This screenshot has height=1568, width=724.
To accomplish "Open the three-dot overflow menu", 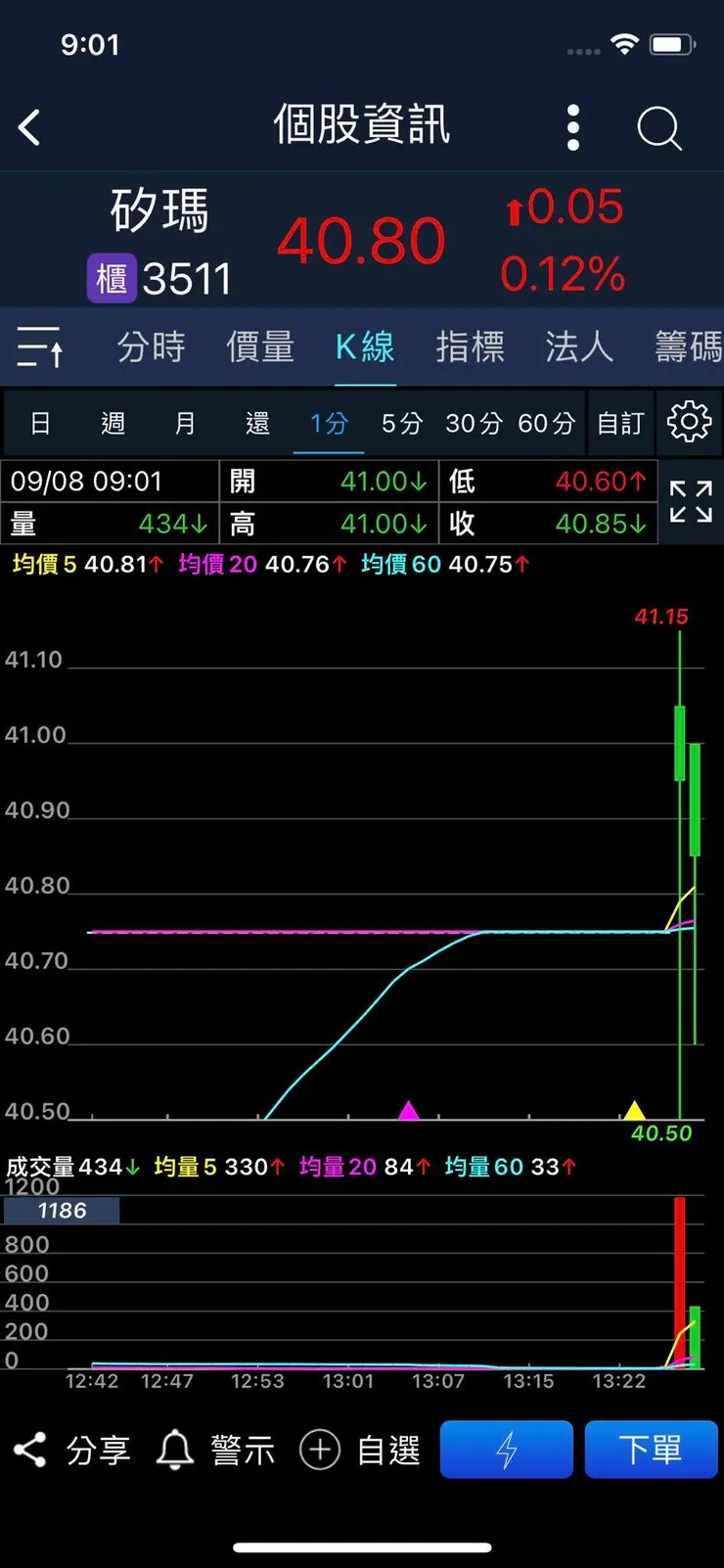I will pyautogui.click(x=573, y=127).
